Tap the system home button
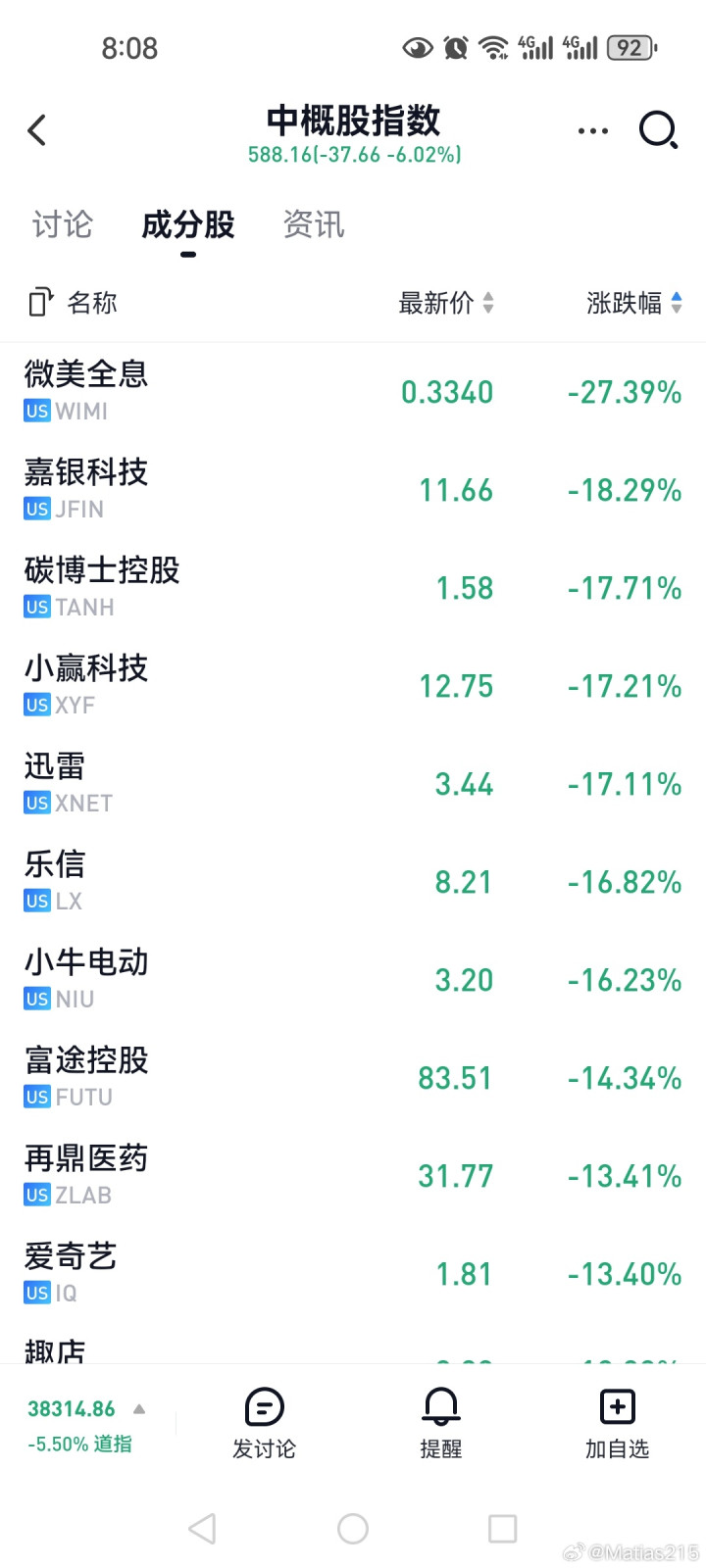 [x=353, y=1529]
